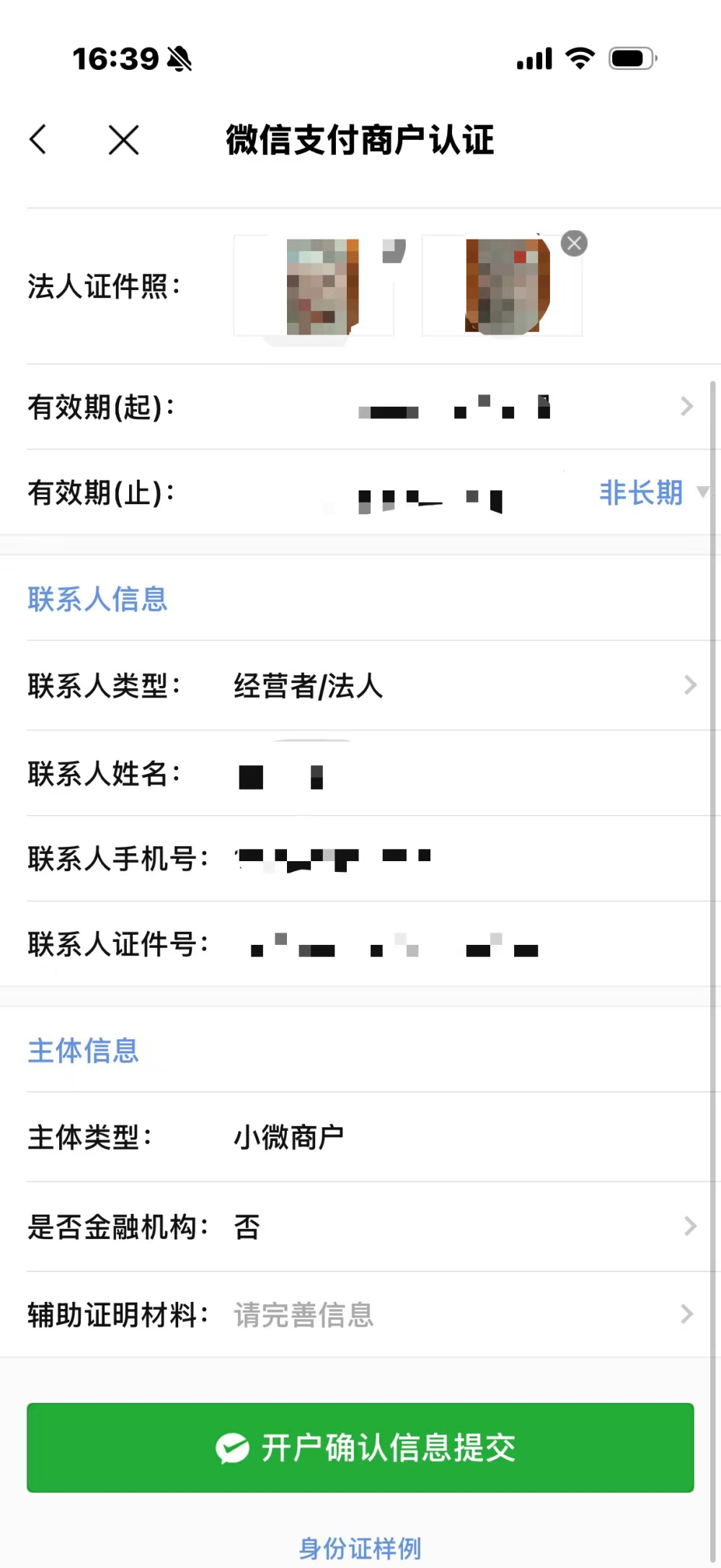Submit with 开户确认信息提交 button

(x=360, y=1448)
